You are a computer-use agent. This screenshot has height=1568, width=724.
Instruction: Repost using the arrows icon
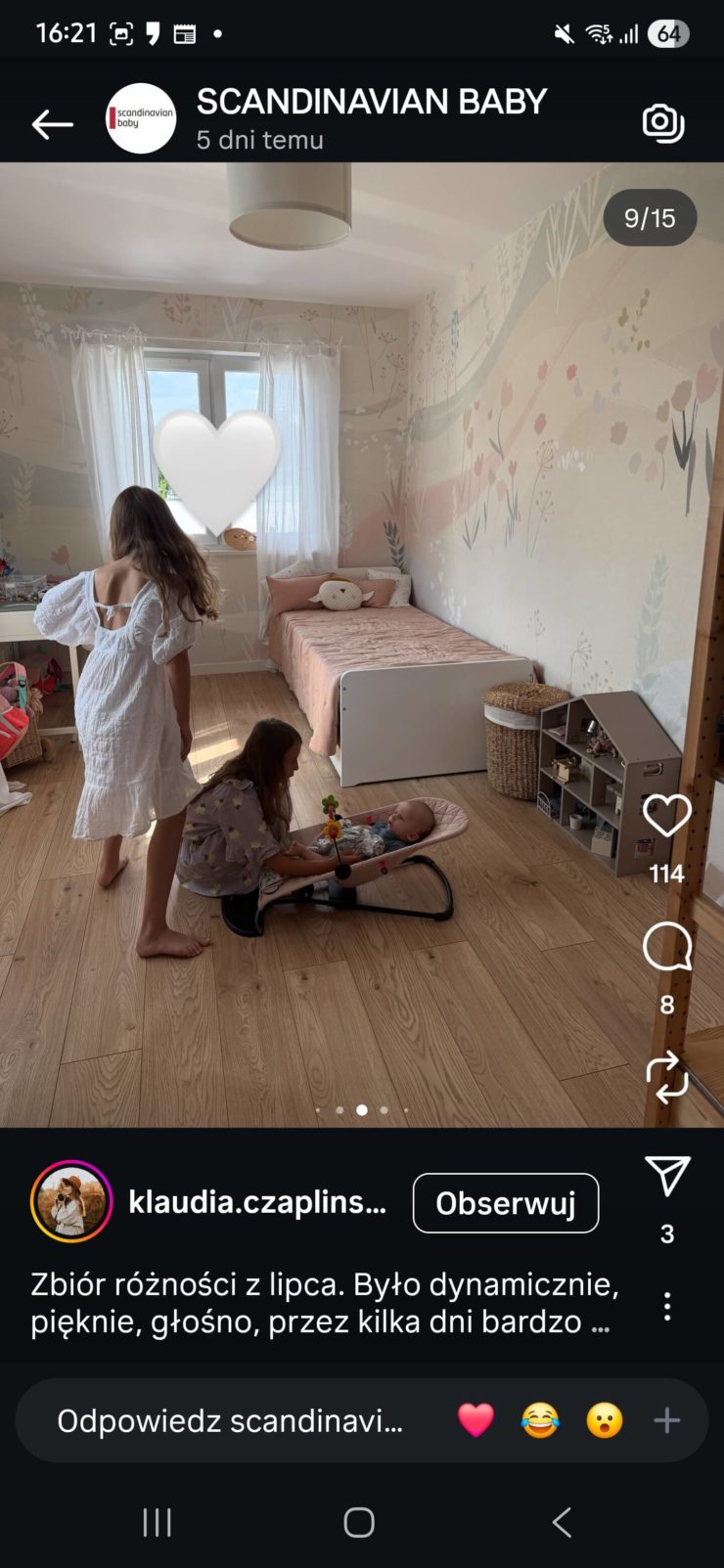666,1077
